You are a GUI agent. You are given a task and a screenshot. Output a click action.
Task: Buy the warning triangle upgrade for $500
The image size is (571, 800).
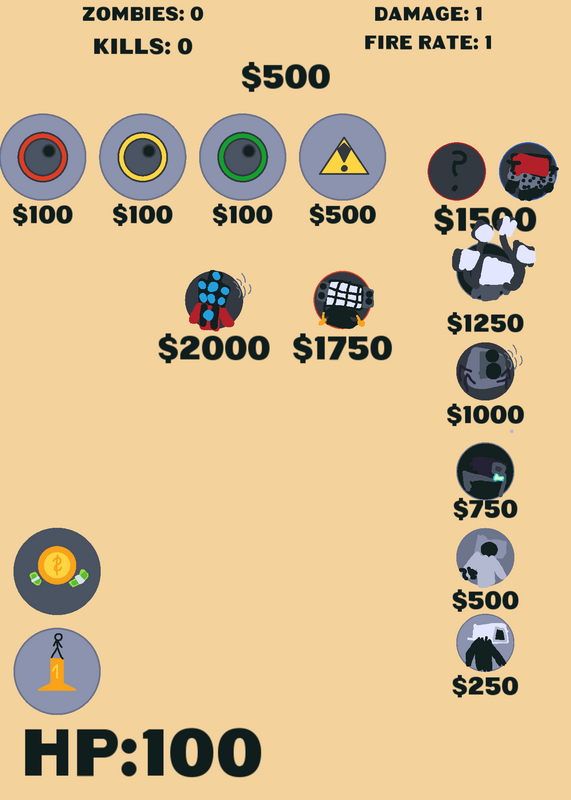coord(342,157)
